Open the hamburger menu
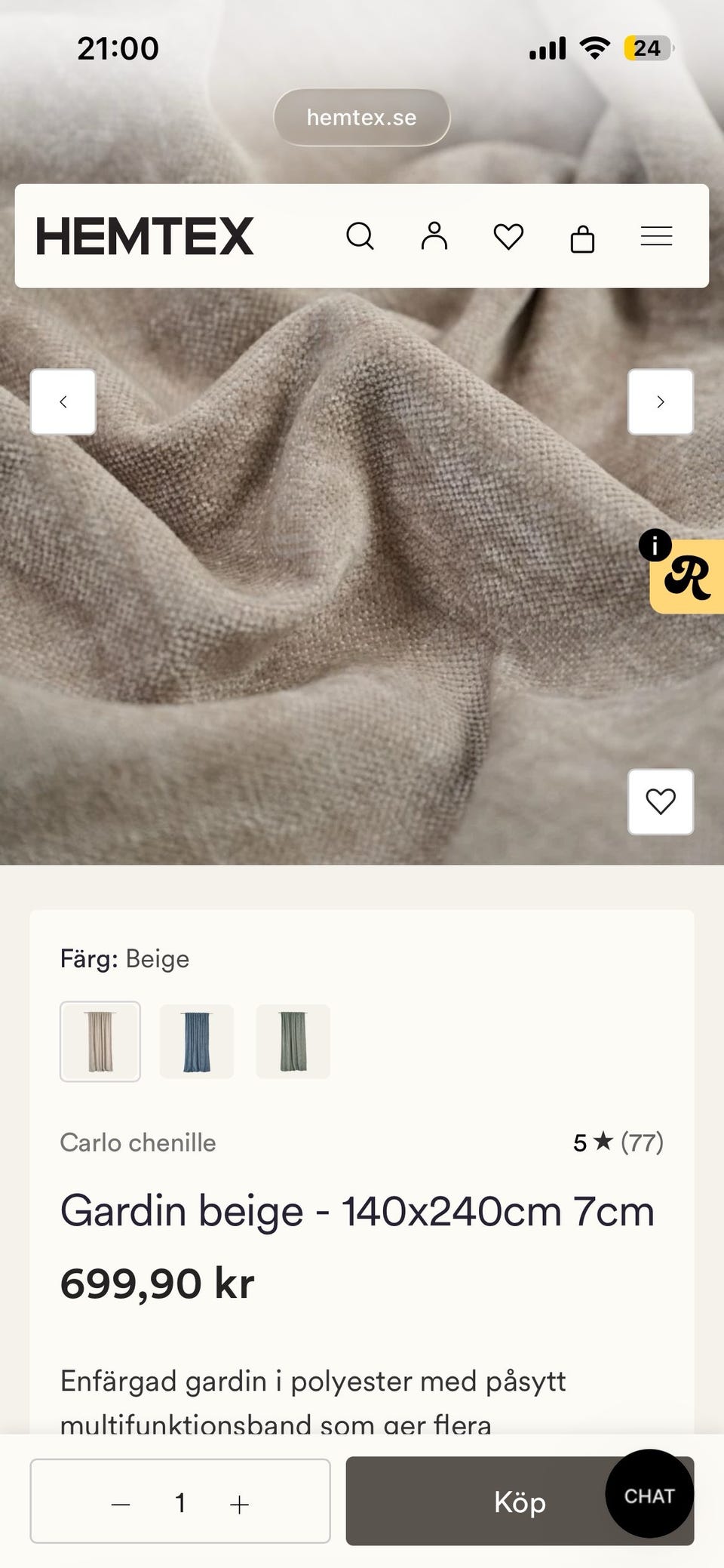724x1568 pixels. click(x=656, y=236)
